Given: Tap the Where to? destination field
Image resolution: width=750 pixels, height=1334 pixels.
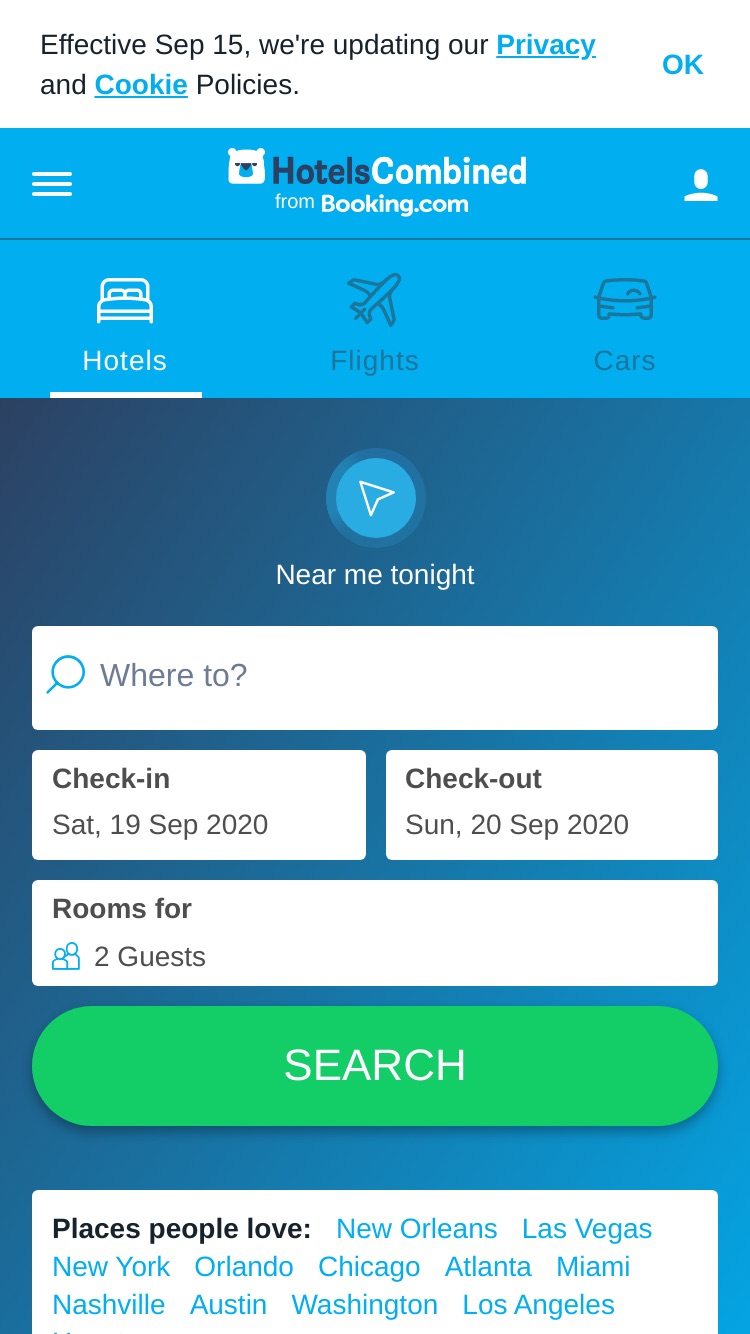Looking at the screenshot, I should pyautogui.click(x=375, y=678).
